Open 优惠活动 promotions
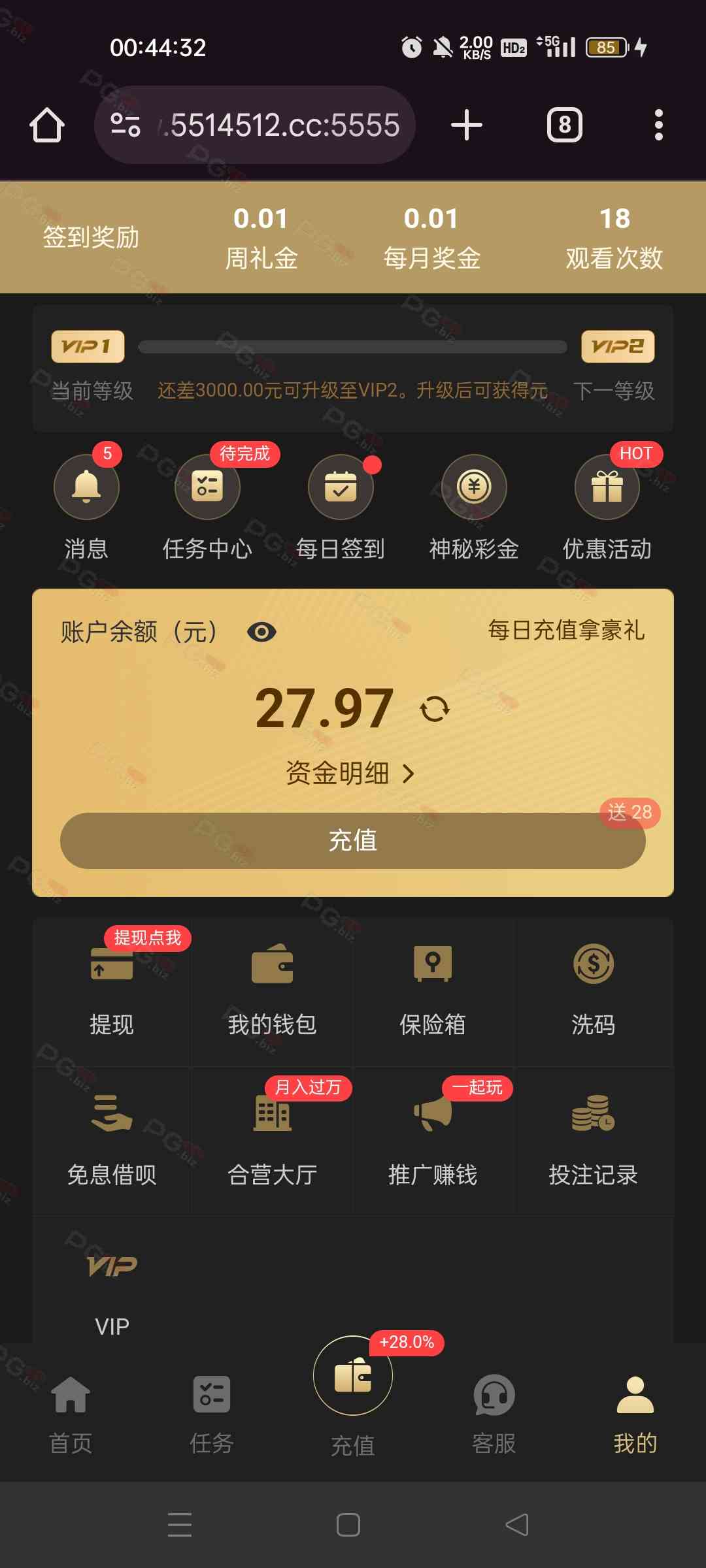 [607, 487]
